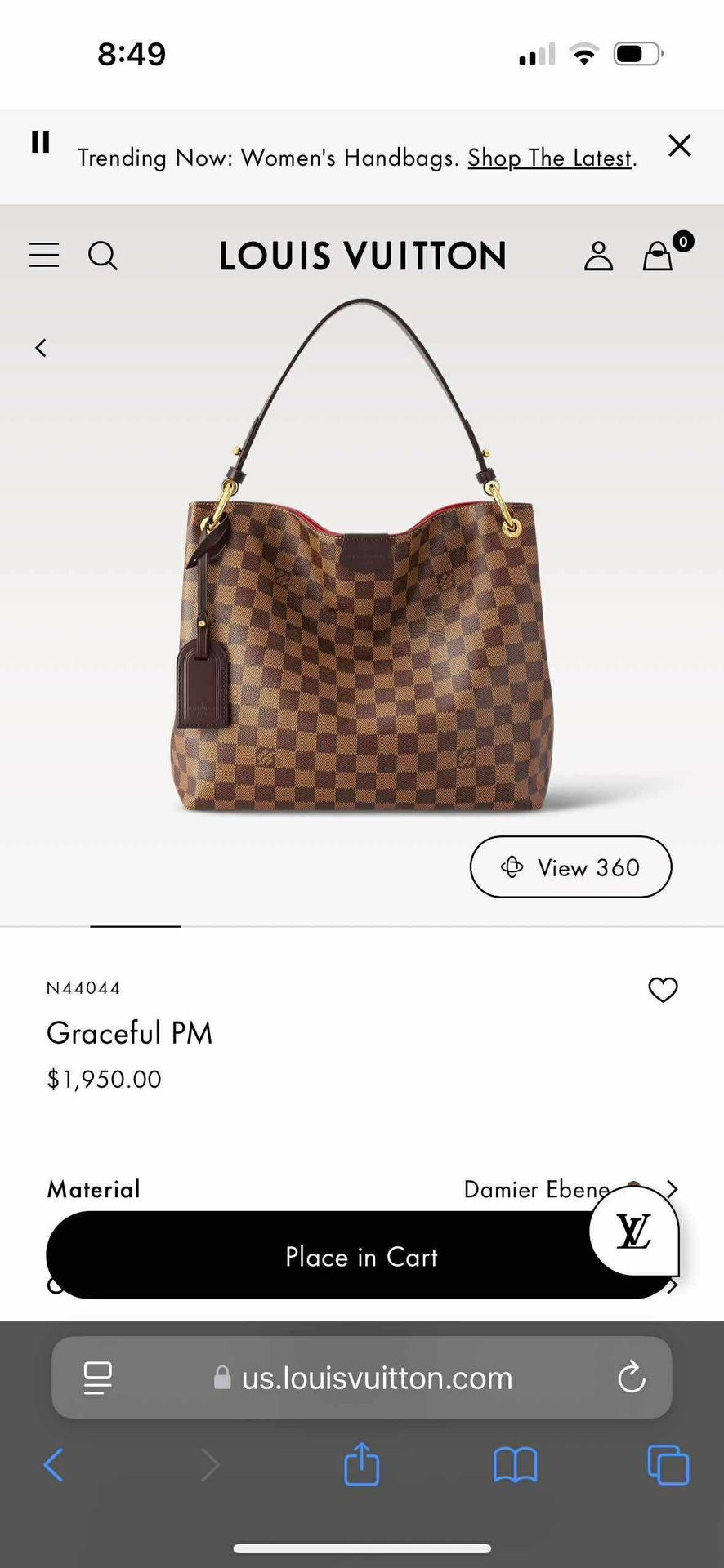This screenshot has width=724, height=1568.
Task: Open the hamburger navigation menu
Action: pyautogui.click(x=44, y=256)
